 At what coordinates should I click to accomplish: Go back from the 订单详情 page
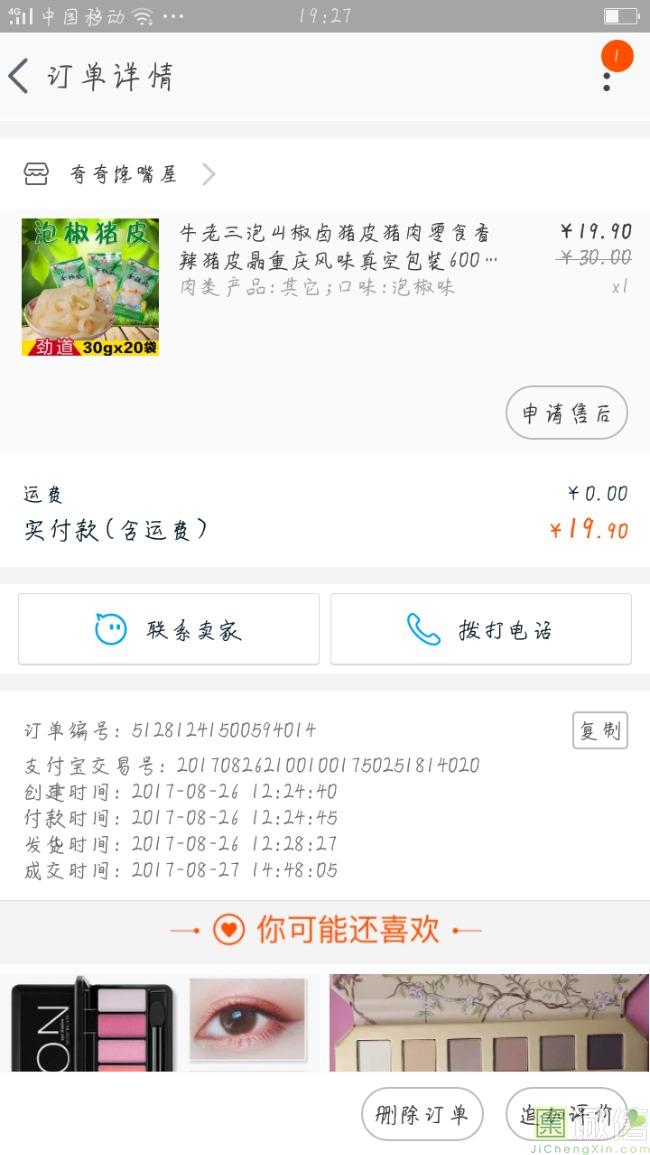click(20, 76)
